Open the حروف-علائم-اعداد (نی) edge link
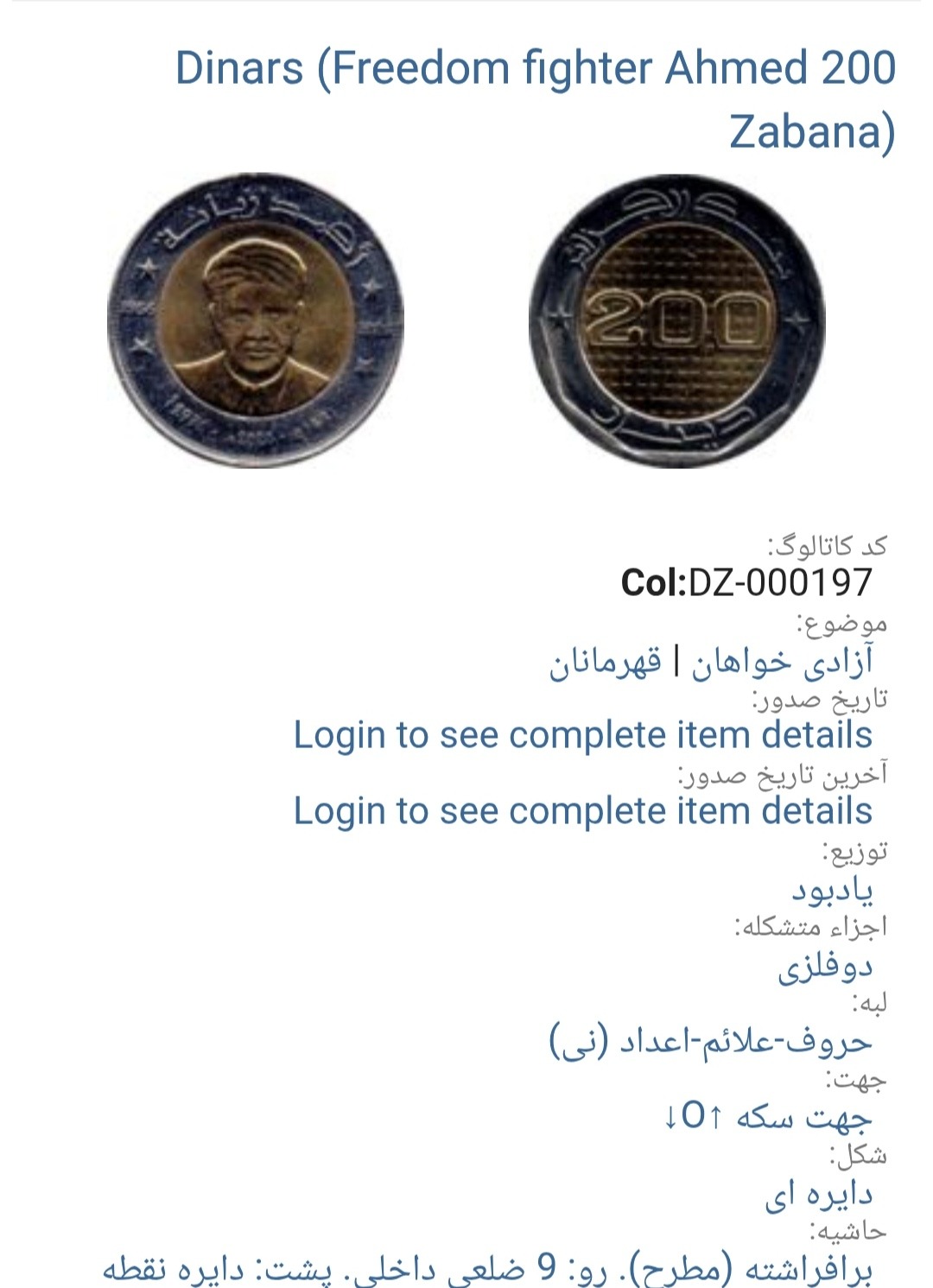 tap(710, 1042)
